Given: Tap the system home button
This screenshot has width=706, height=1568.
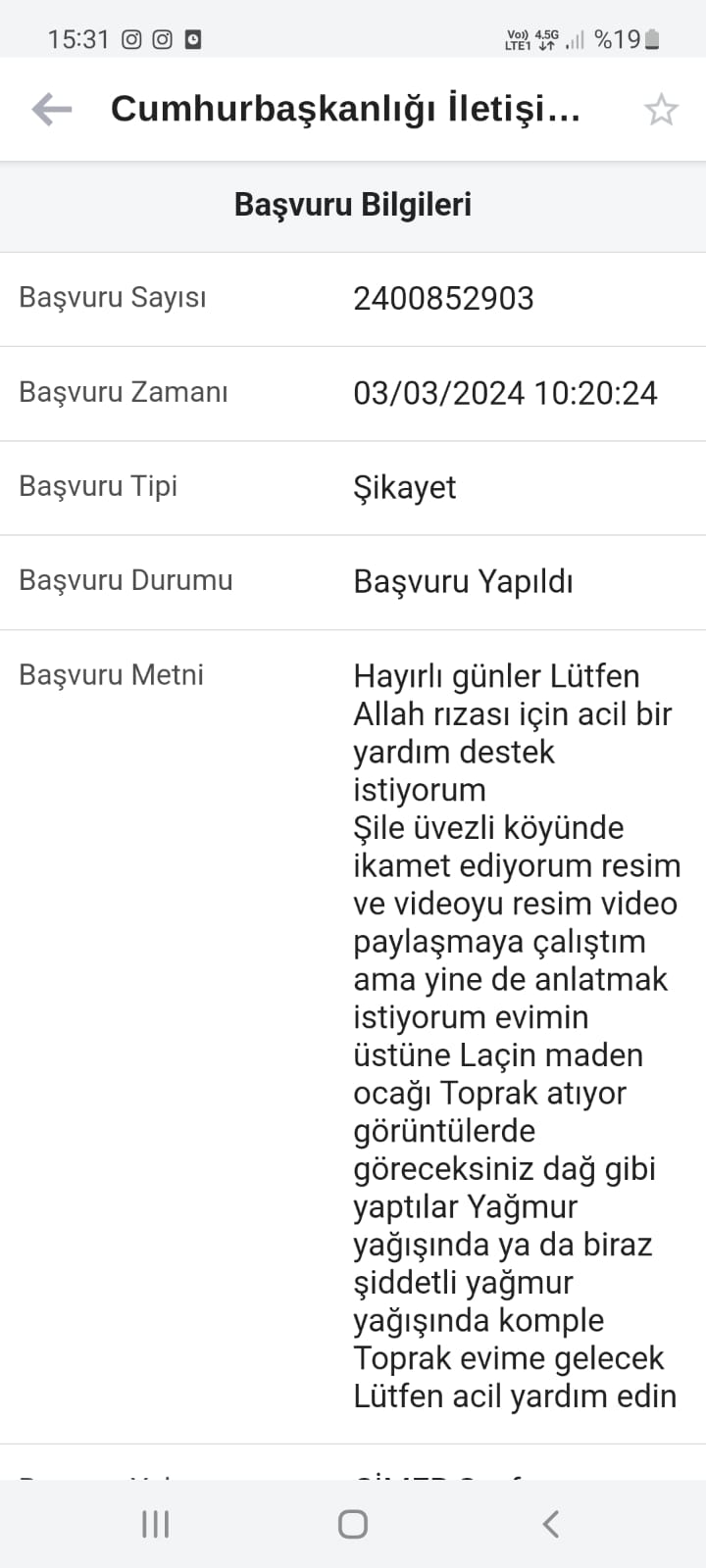Looking at the screenshot, I should pos(353,1524).
